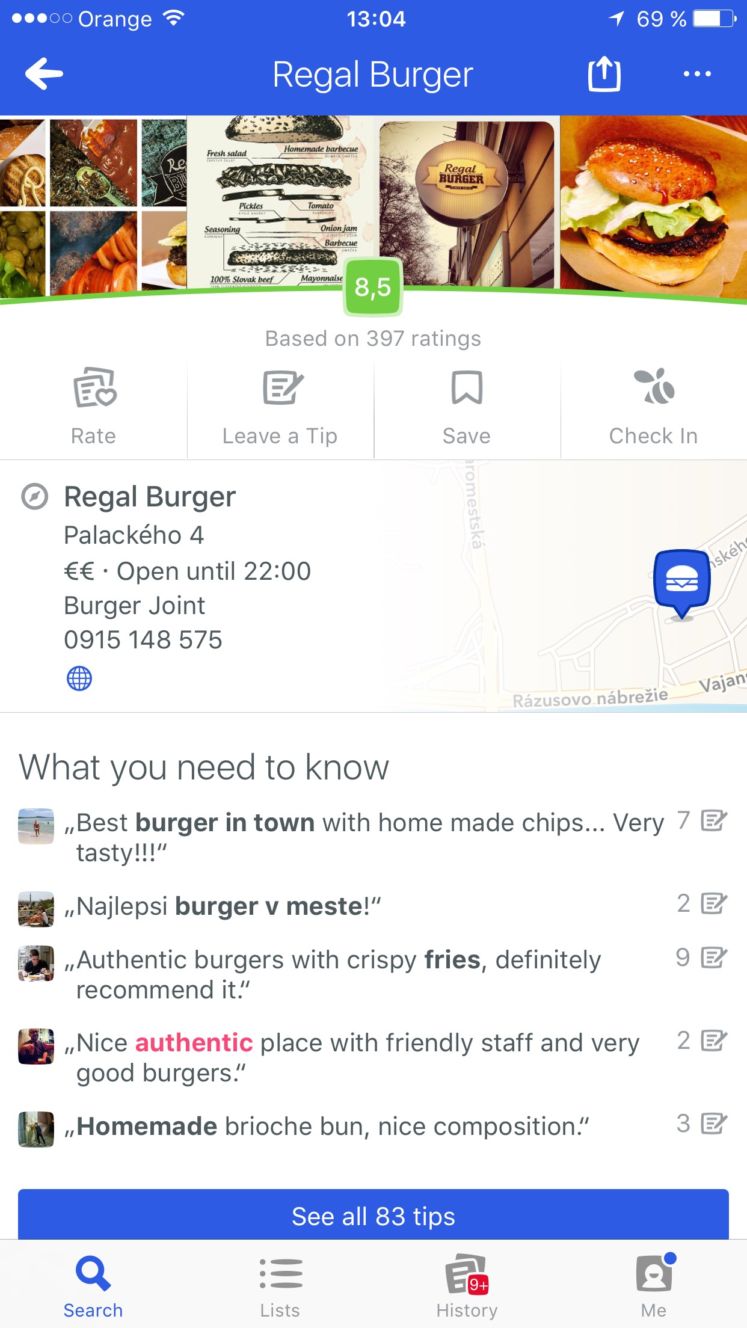See all 83 tips

point(373,1216)
